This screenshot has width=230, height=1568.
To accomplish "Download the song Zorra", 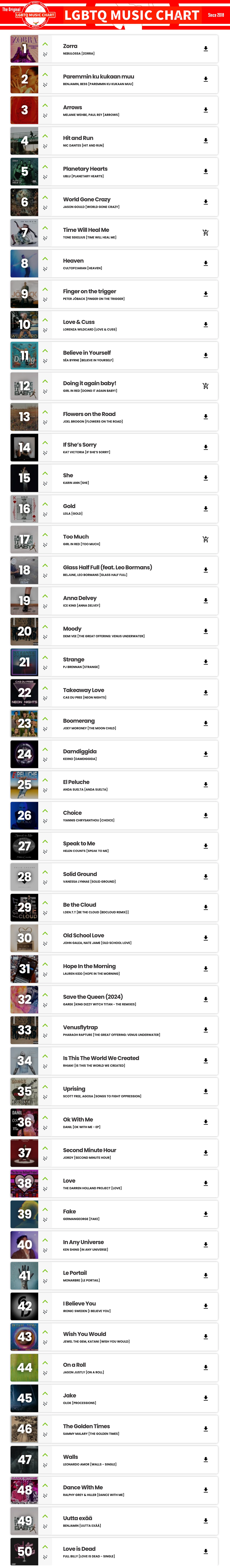I will pyautogui.click(x=206, y=49).
